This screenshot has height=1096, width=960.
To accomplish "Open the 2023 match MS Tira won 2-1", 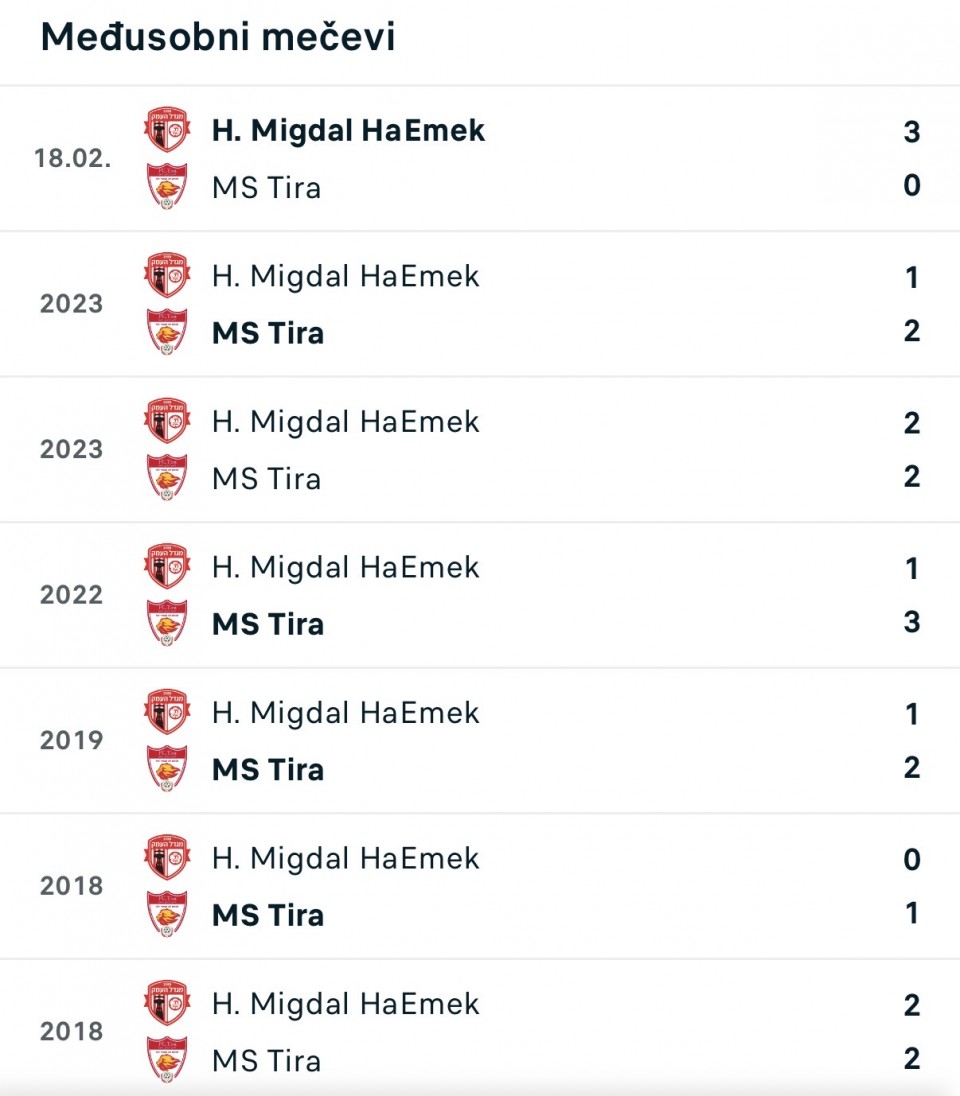I will (480, 304).
